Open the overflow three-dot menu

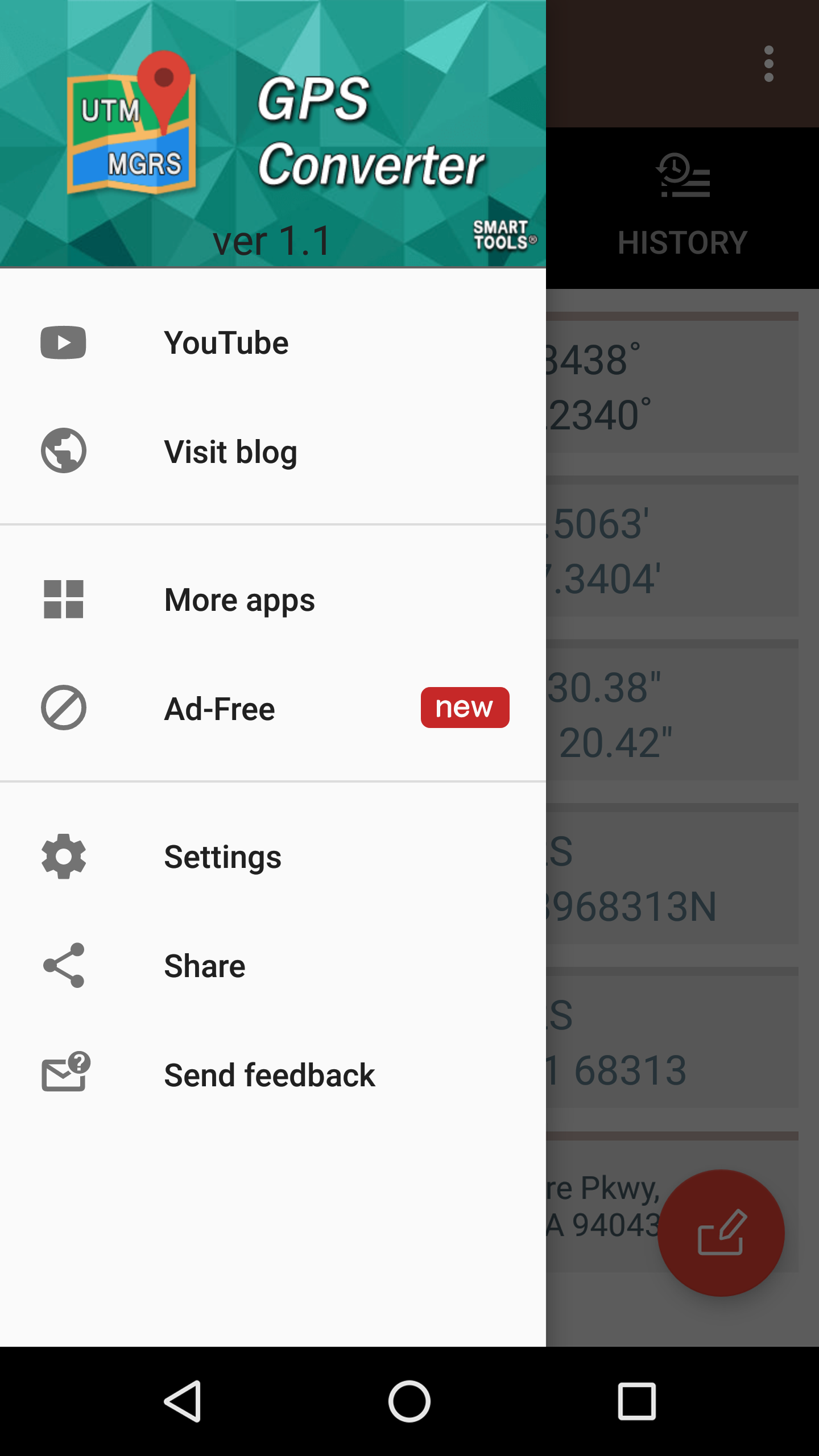pos(769,63)
